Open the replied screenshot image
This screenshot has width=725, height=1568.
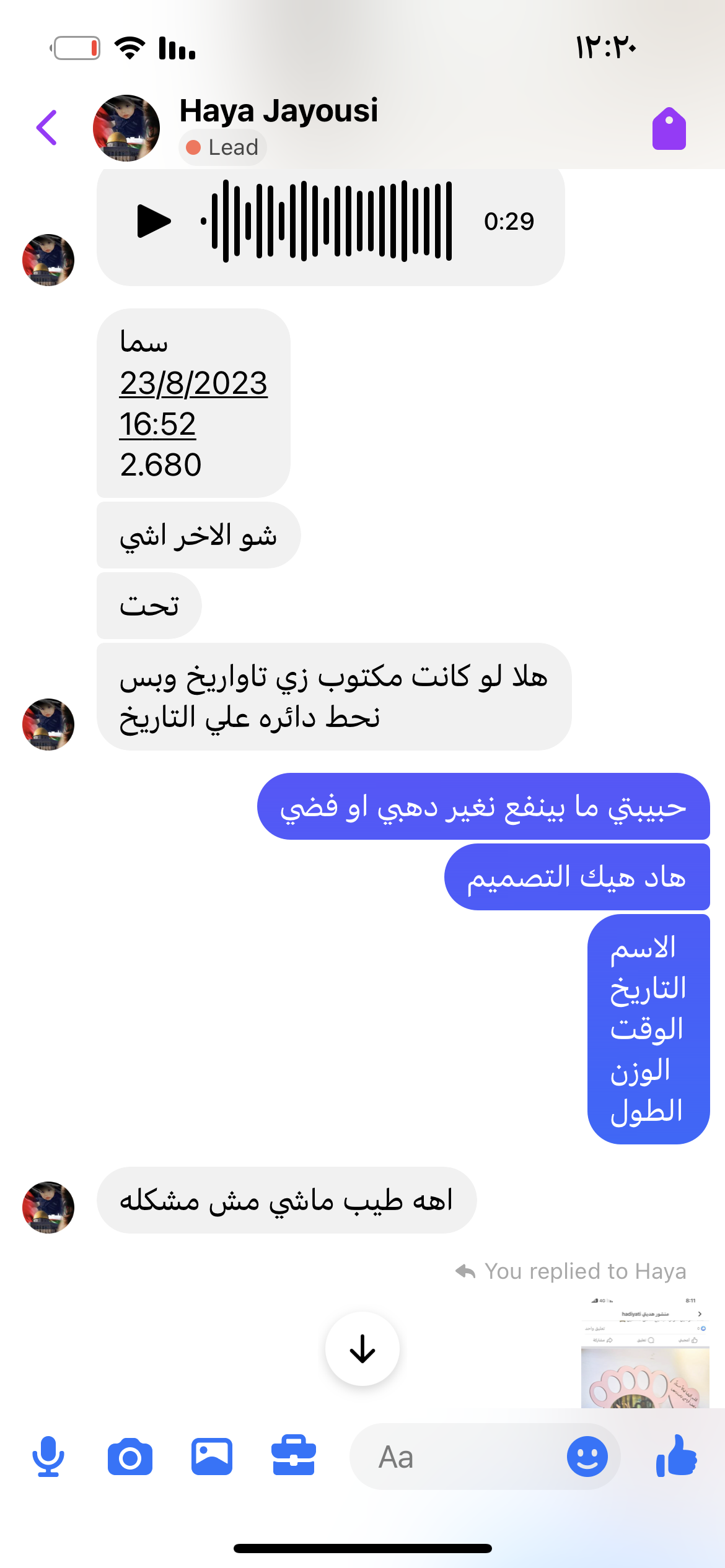coord(644,1353)
